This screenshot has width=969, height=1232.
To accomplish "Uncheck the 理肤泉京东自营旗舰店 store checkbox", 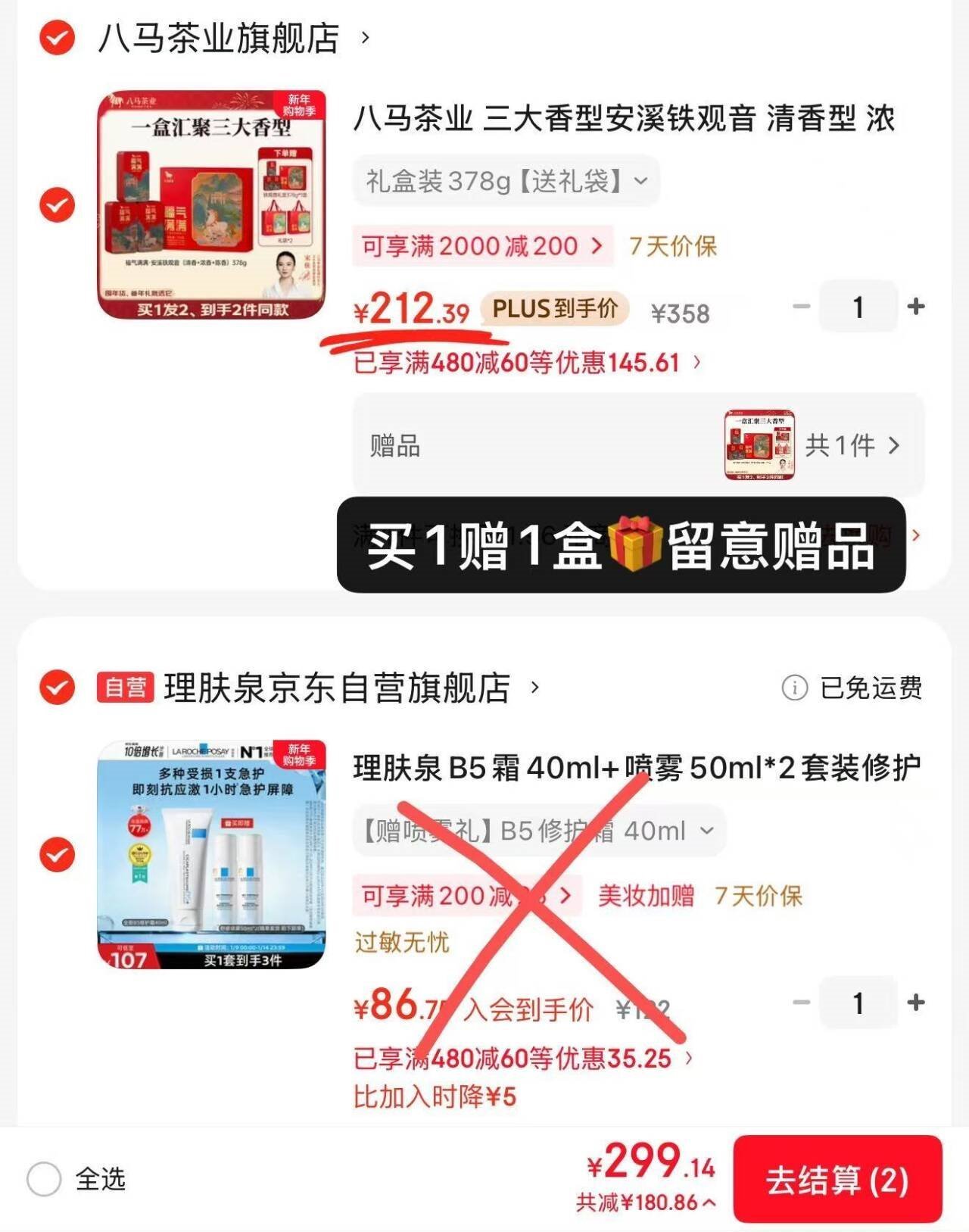I will tap(57, 688).
